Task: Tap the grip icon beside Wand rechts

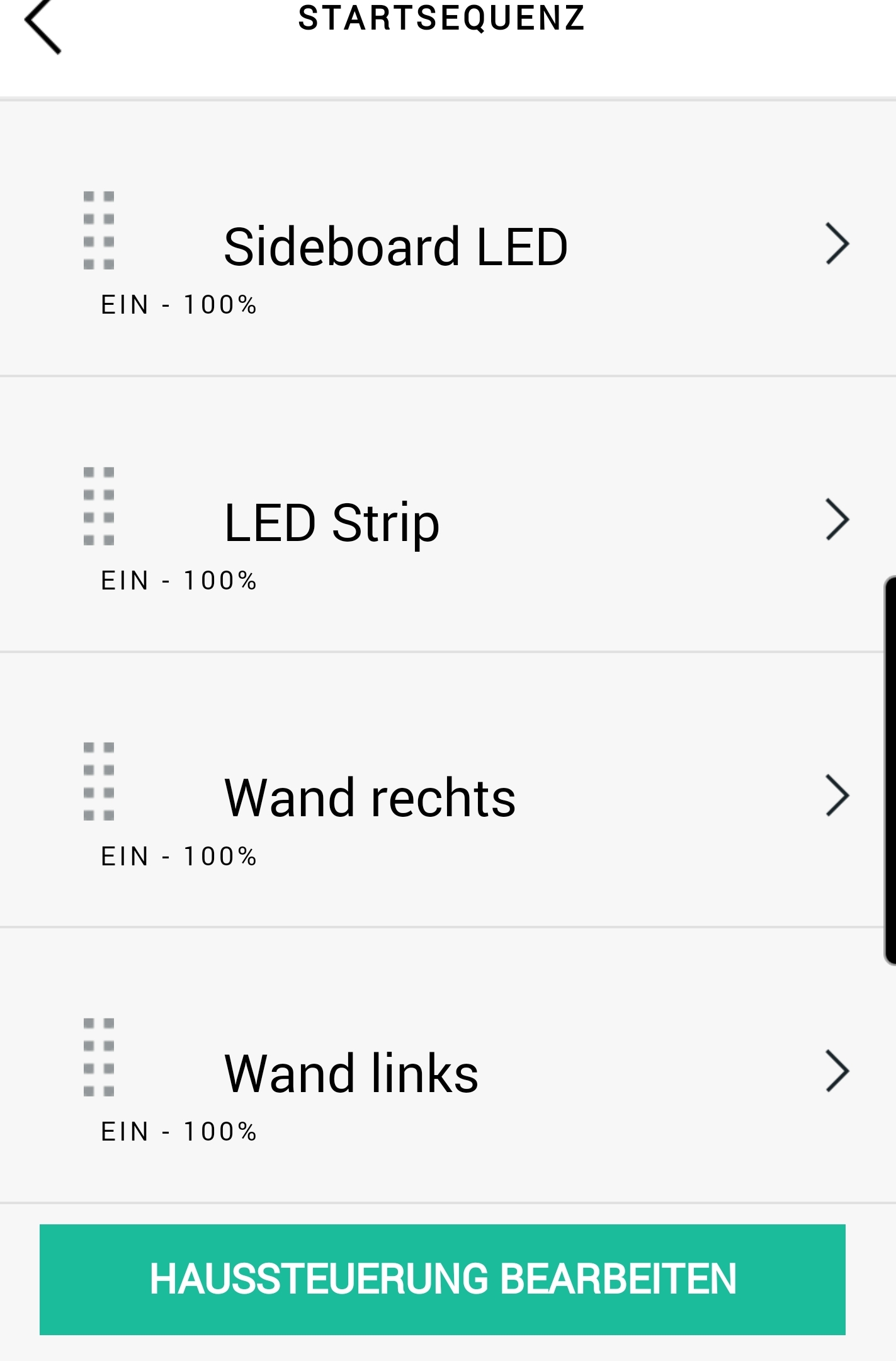Action: [99, 782]
